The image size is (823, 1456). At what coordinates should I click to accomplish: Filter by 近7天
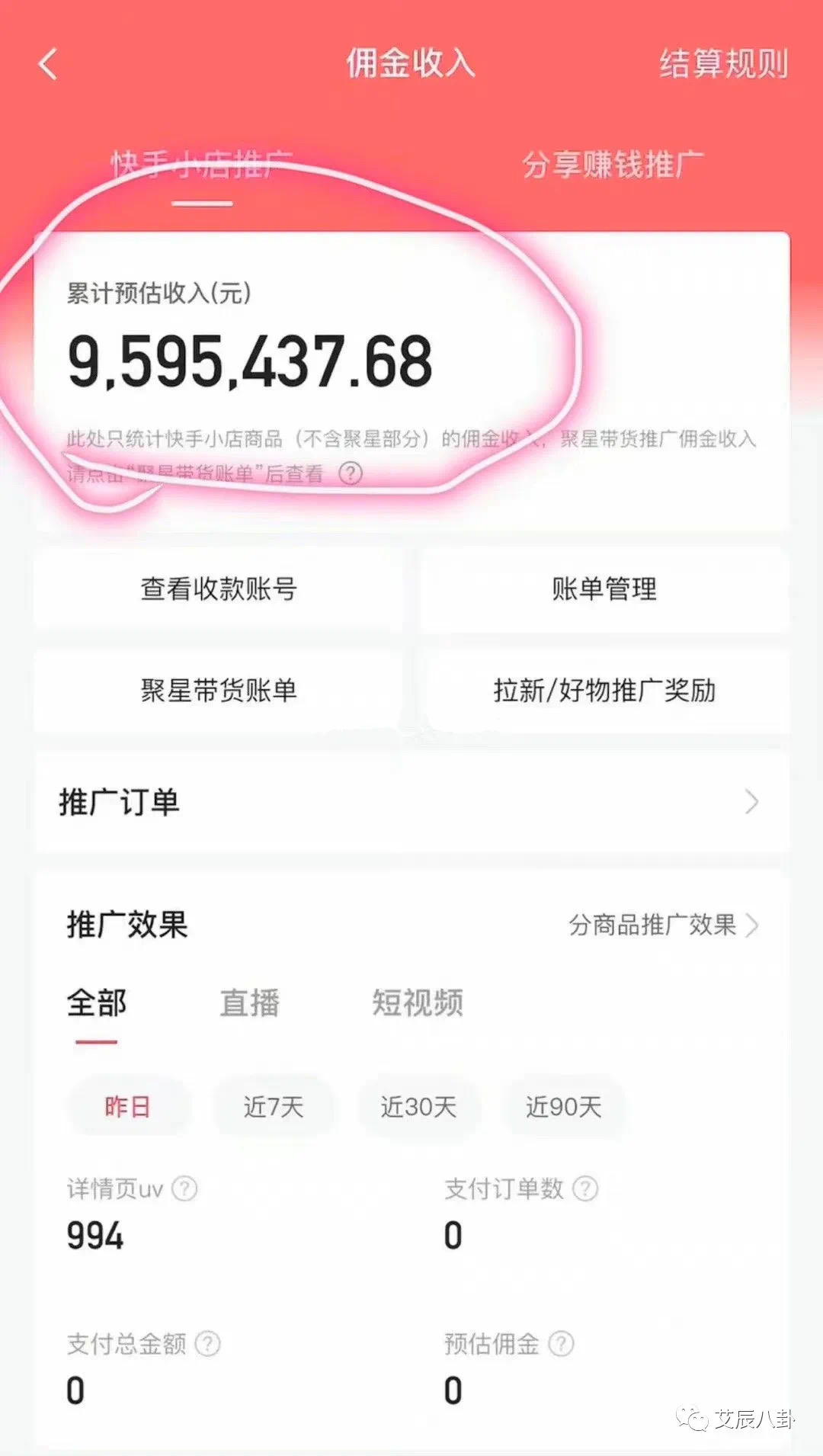click(x=274, y=1107)
